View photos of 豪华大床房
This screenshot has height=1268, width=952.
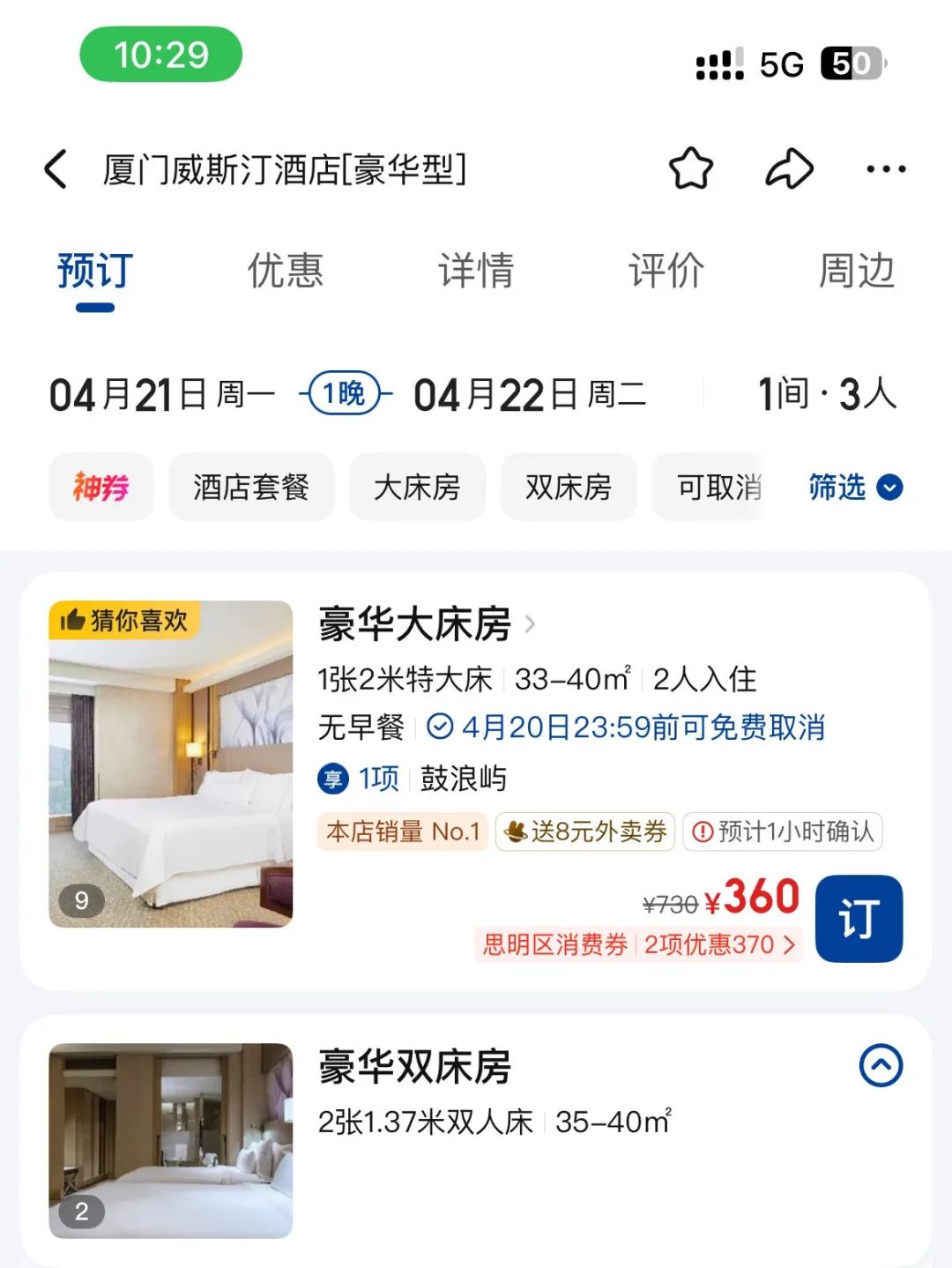tap(171, 764)
